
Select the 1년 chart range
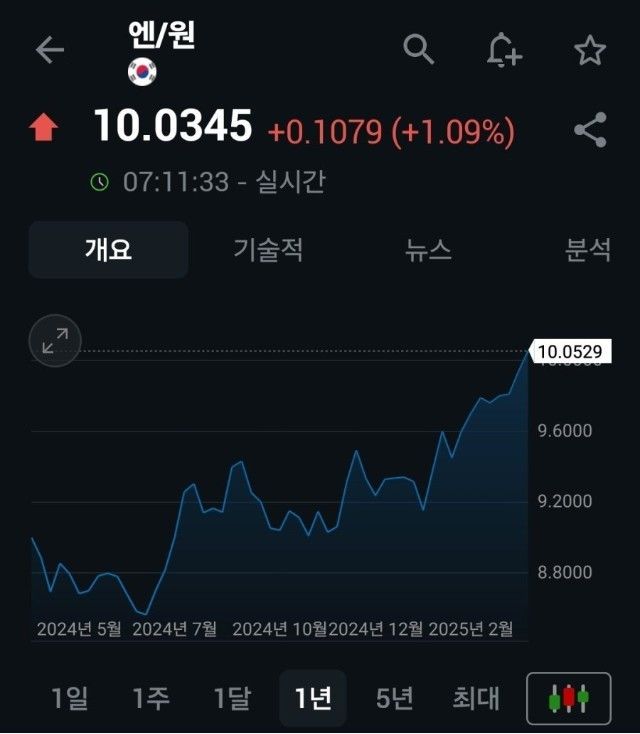point(313,698)
